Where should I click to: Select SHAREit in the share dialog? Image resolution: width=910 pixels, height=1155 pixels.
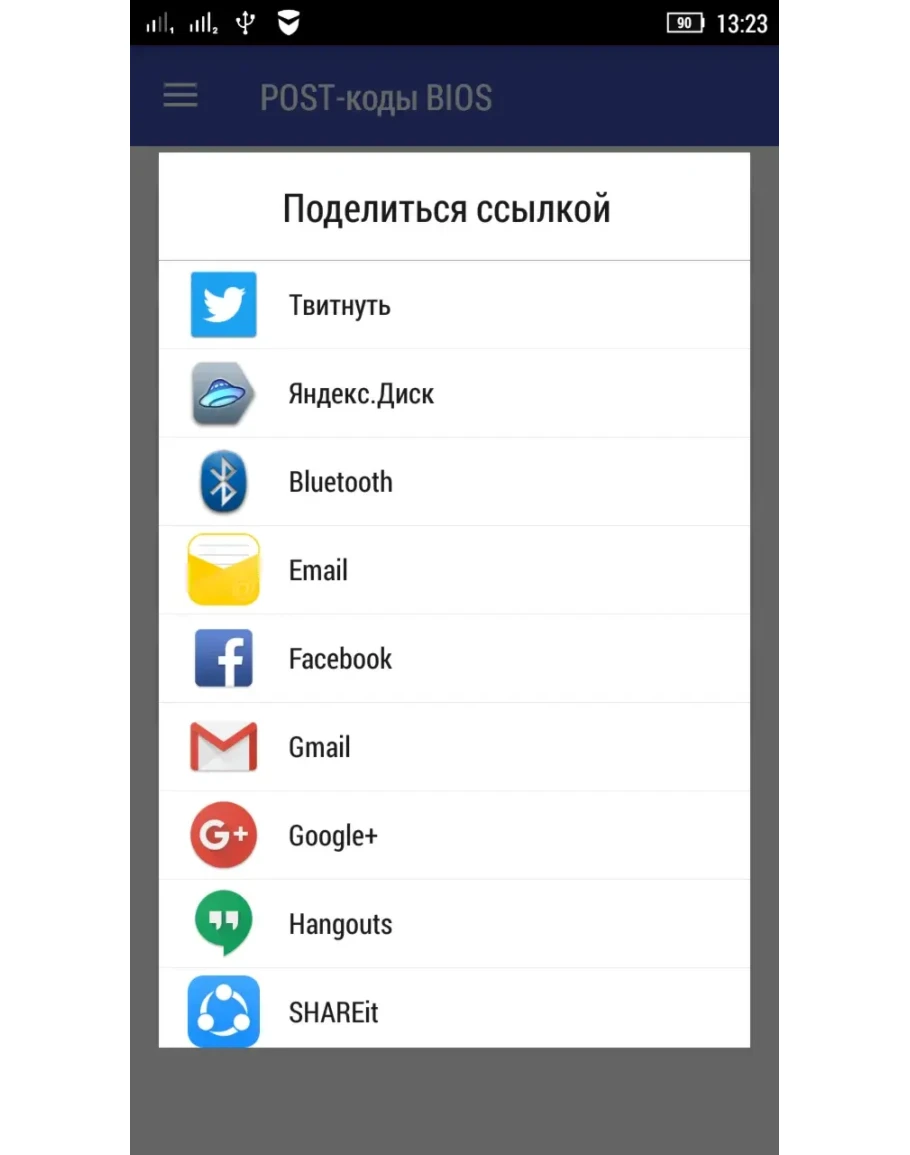[454, 1010]
